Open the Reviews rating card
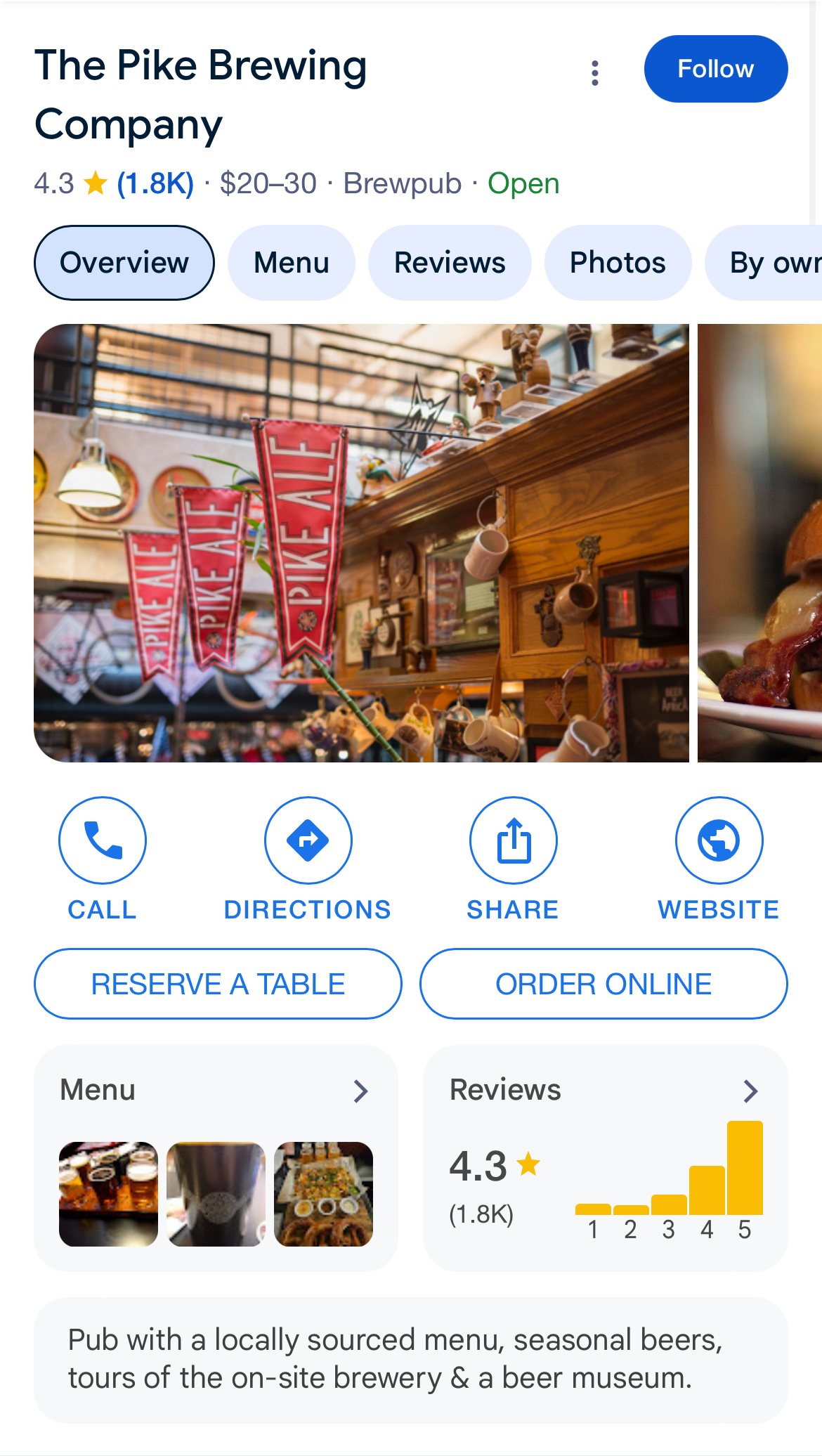Screen dimensions: 822x1456 (x=606, y=1158)
